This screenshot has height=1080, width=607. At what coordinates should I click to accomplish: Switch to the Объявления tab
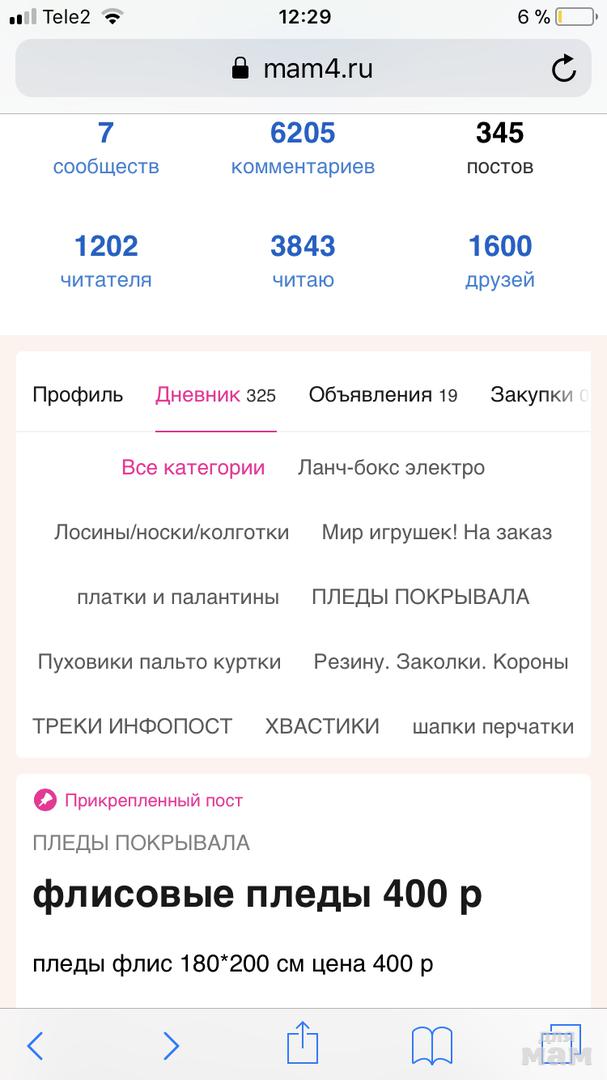click(x=382, y=395)
